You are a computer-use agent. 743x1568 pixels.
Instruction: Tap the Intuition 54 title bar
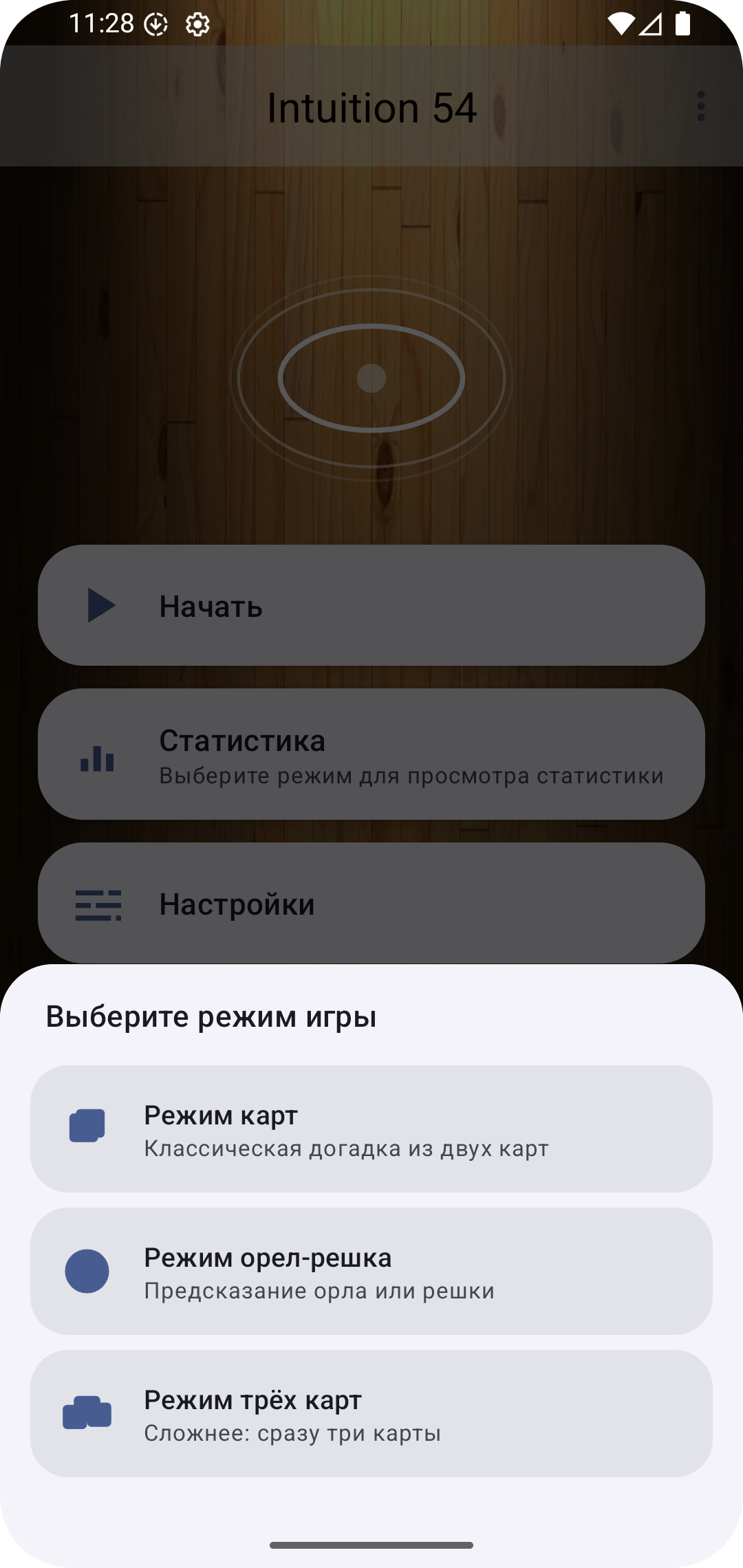pyautogui.click(x=371, y=107)
